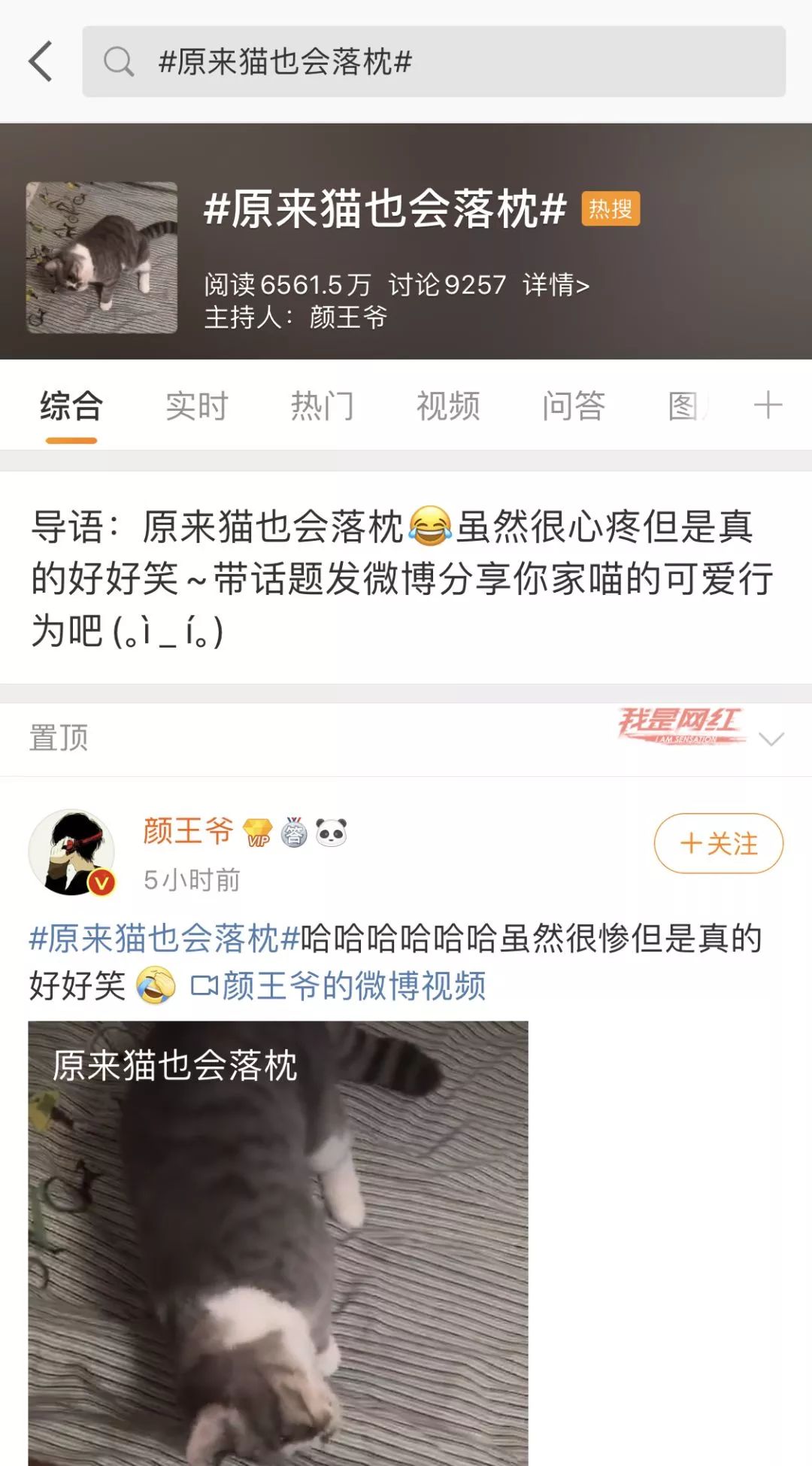Switch to the 实时 tab
The image size is (812, 1466).
[x=197, y=406]
